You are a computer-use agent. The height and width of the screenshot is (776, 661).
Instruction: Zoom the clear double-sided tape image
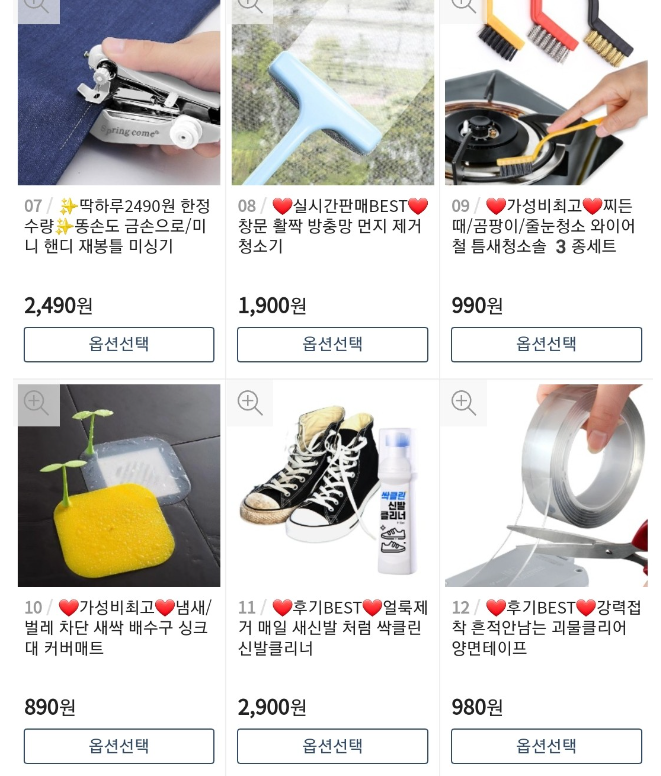coord(464,404)
